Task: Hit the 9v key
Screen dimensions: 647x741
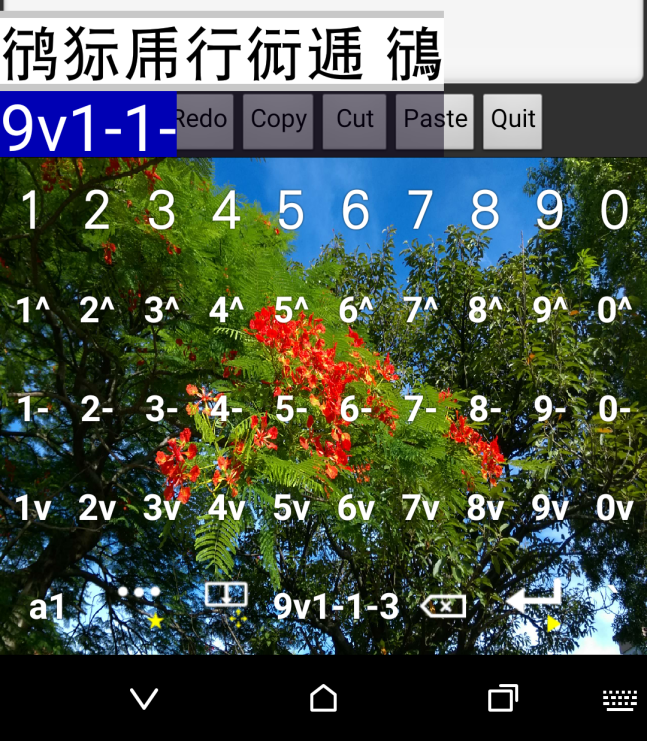Action: (x=550, y=508)
